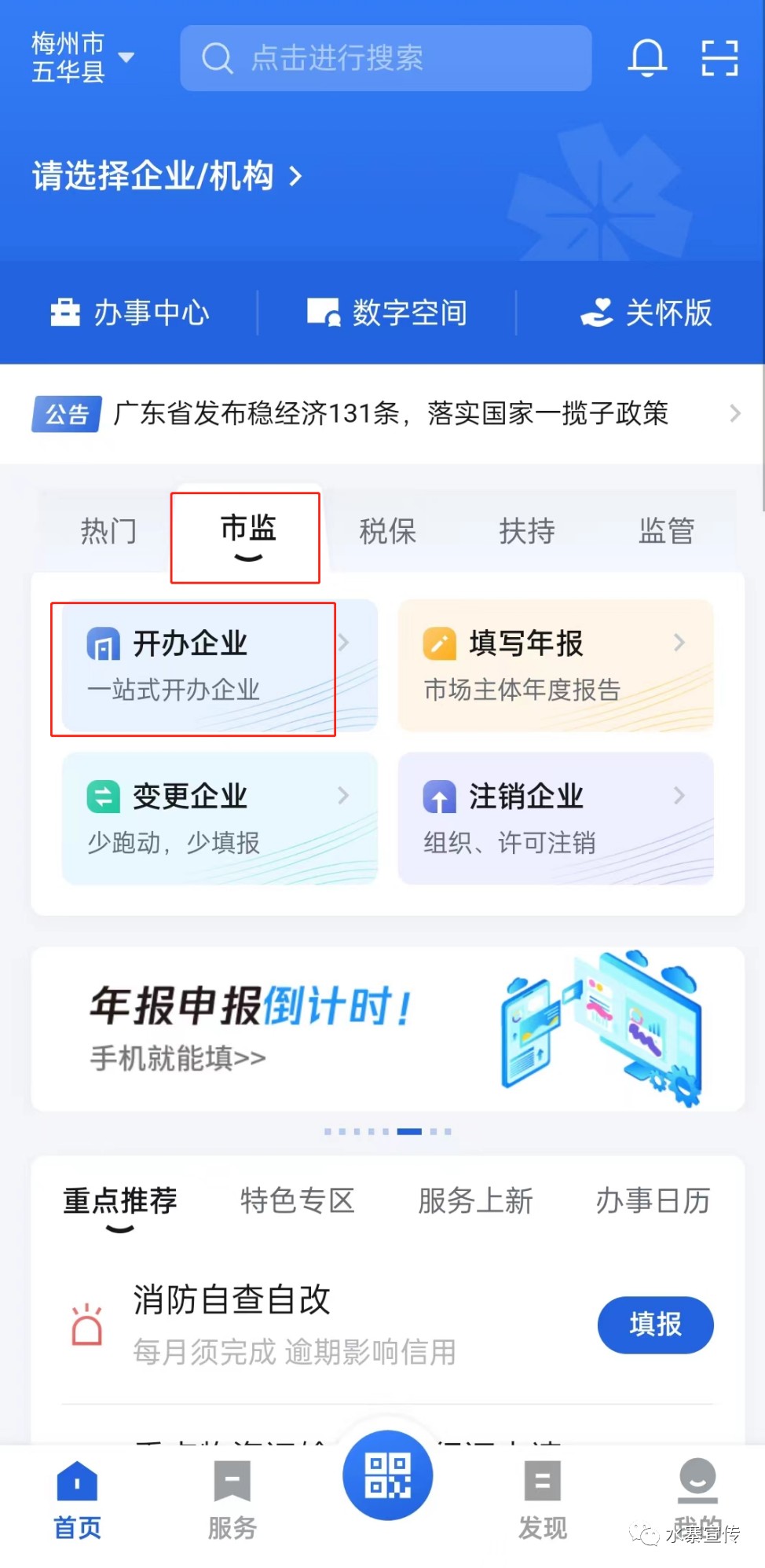Go to the 服务 bottom tab
This screenshot has height=1568, width=765.
click(232, 1499)
